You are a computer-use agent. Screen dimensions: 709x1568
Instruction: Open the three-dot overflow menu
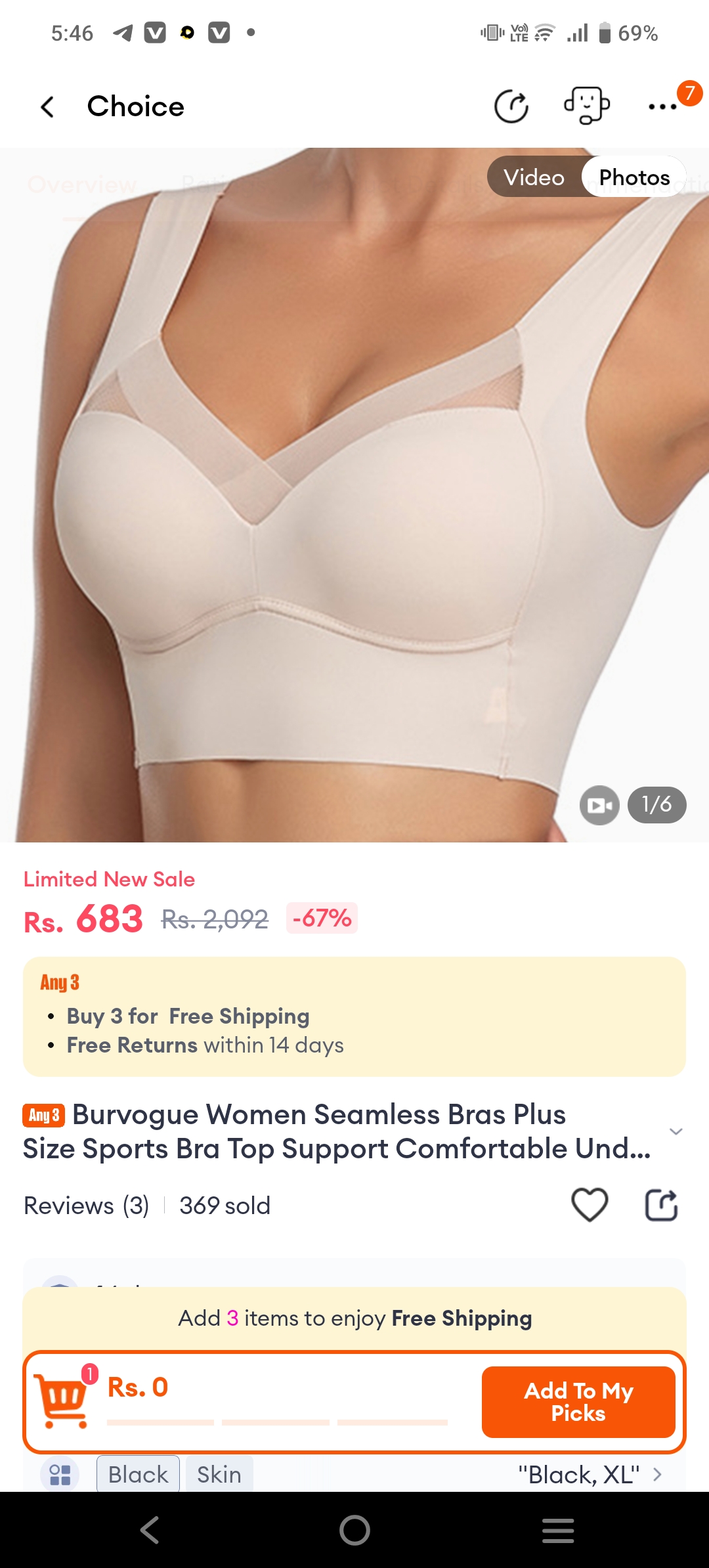662,107
